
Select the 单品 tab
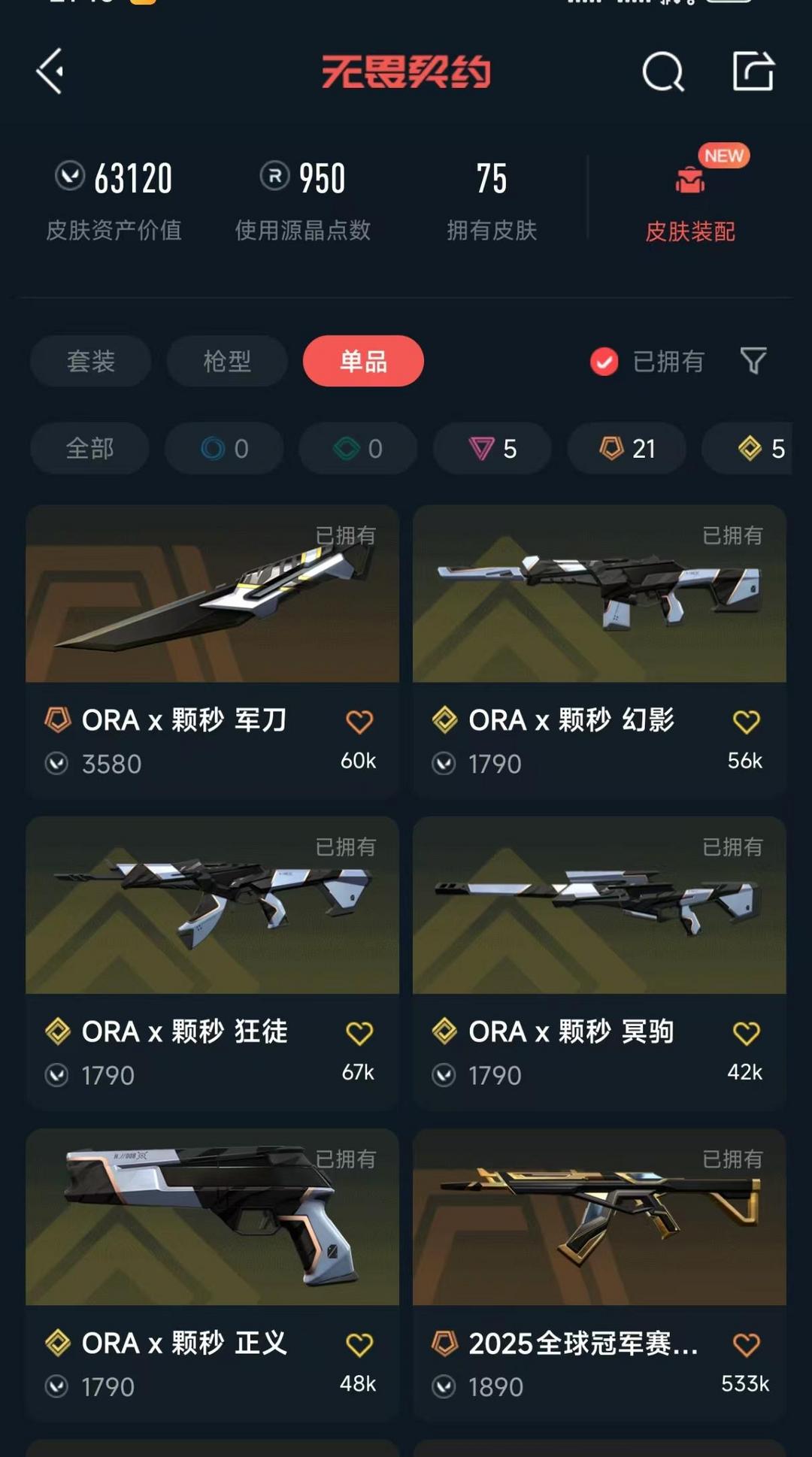[363, 362]
